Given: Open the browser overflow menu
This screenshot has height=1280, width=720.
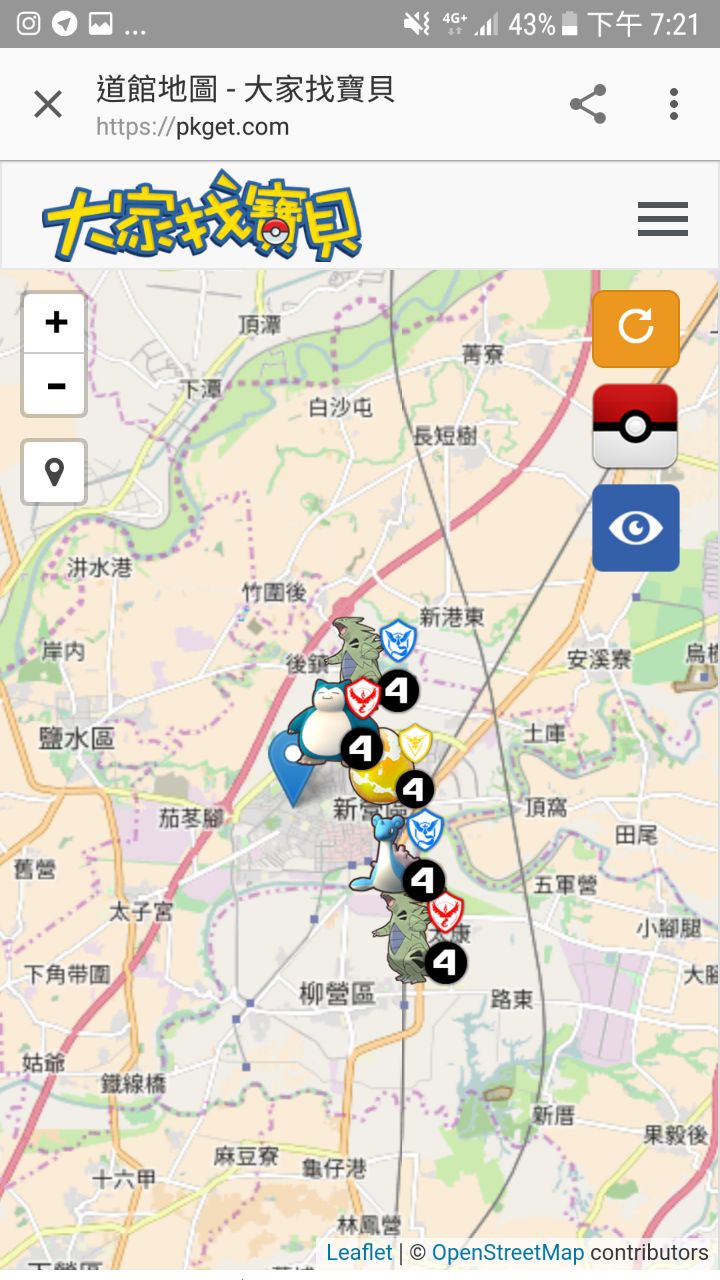Looking at the screenshot, I should 674,104.
